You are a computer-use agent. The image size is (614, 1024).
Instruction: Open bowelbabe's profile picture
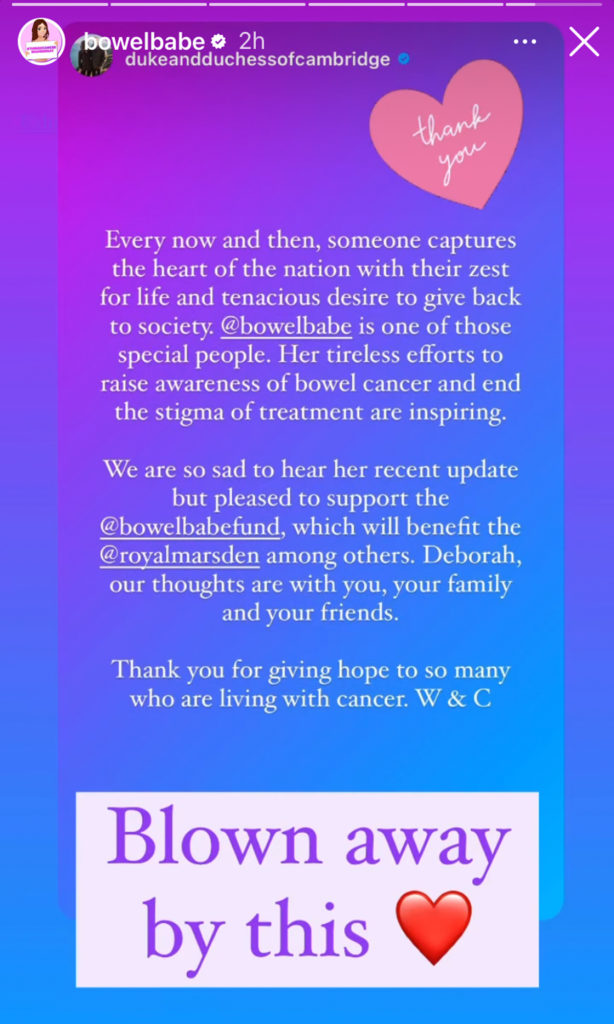tap(41, 42)
